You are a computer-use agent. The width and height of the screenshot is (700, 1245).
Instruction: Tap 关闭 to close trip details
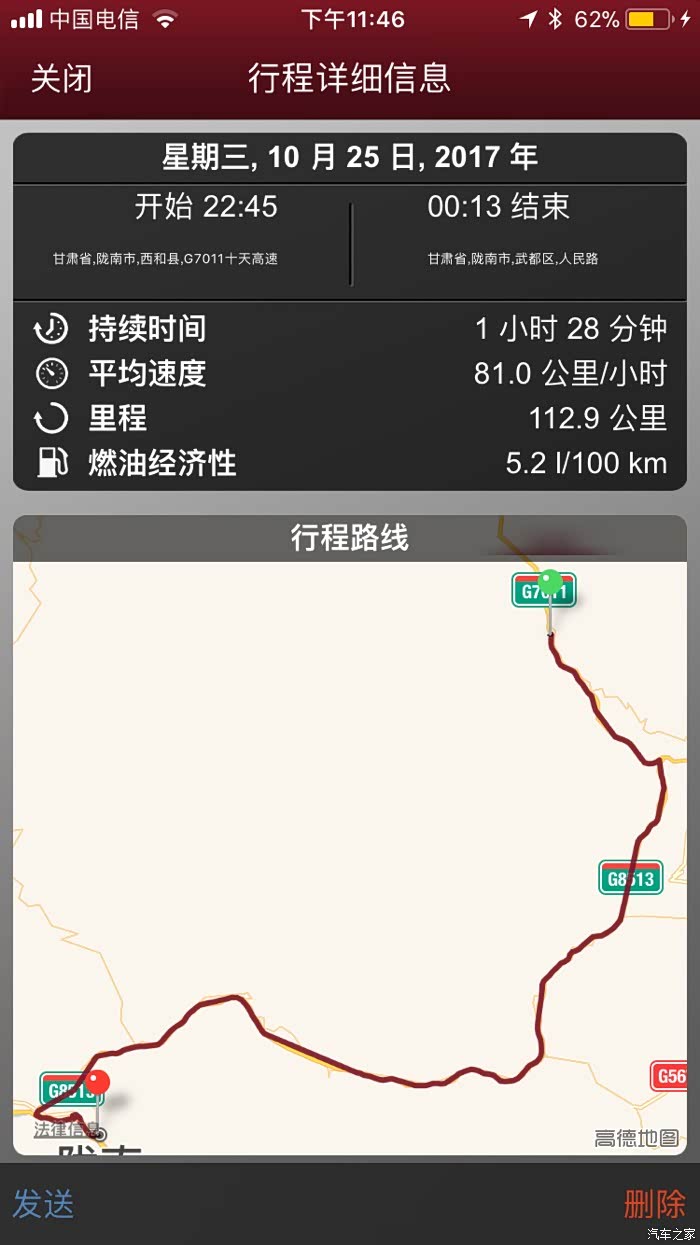(61, 79)
